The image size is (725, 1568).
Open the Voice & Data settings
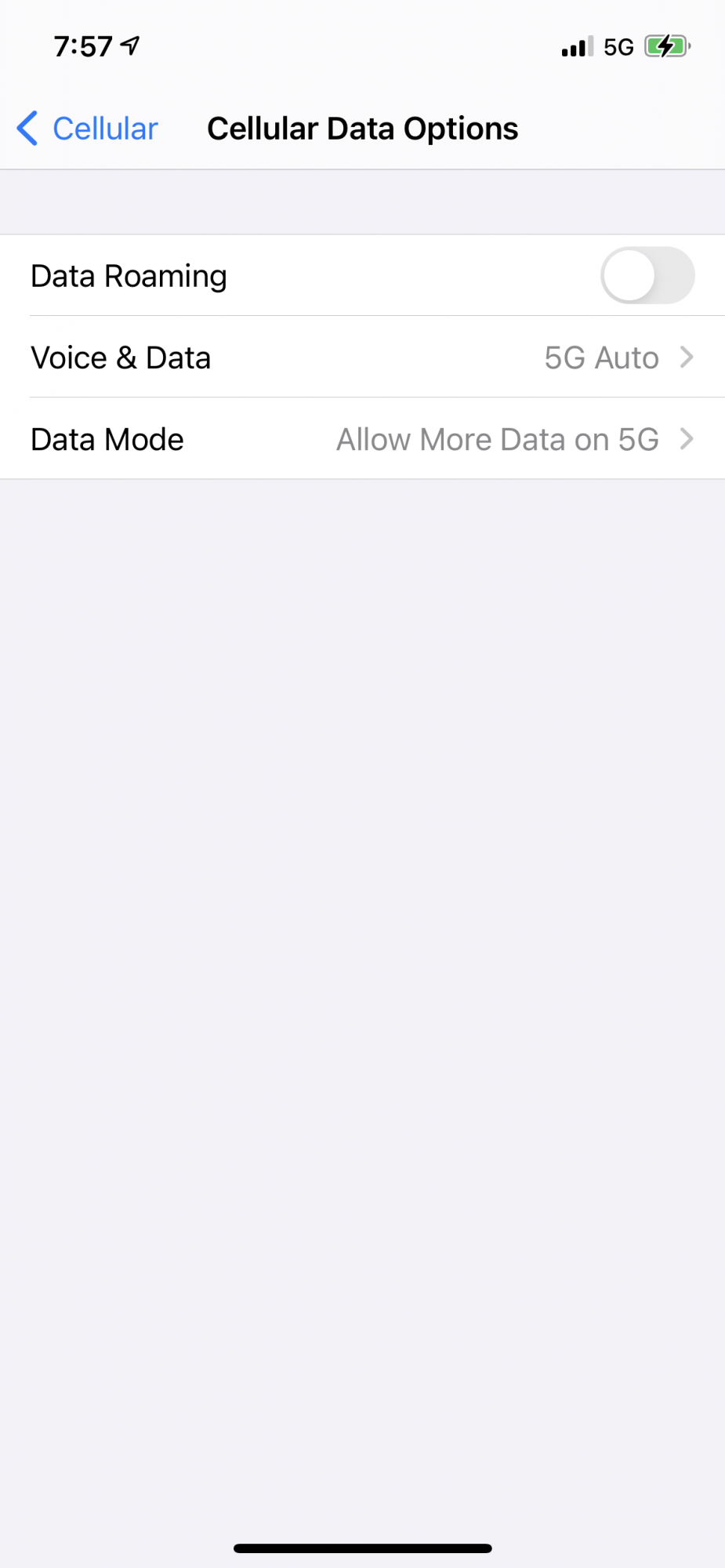click(x=362, y=358)
